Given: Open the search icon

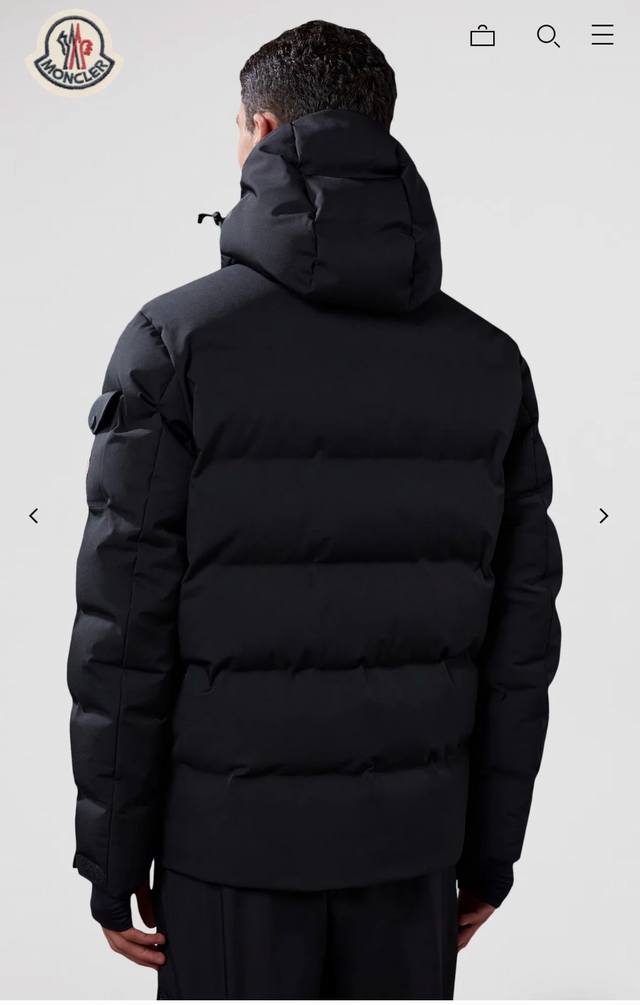Looking at the screenshot, I should click(x=547, y=36).
